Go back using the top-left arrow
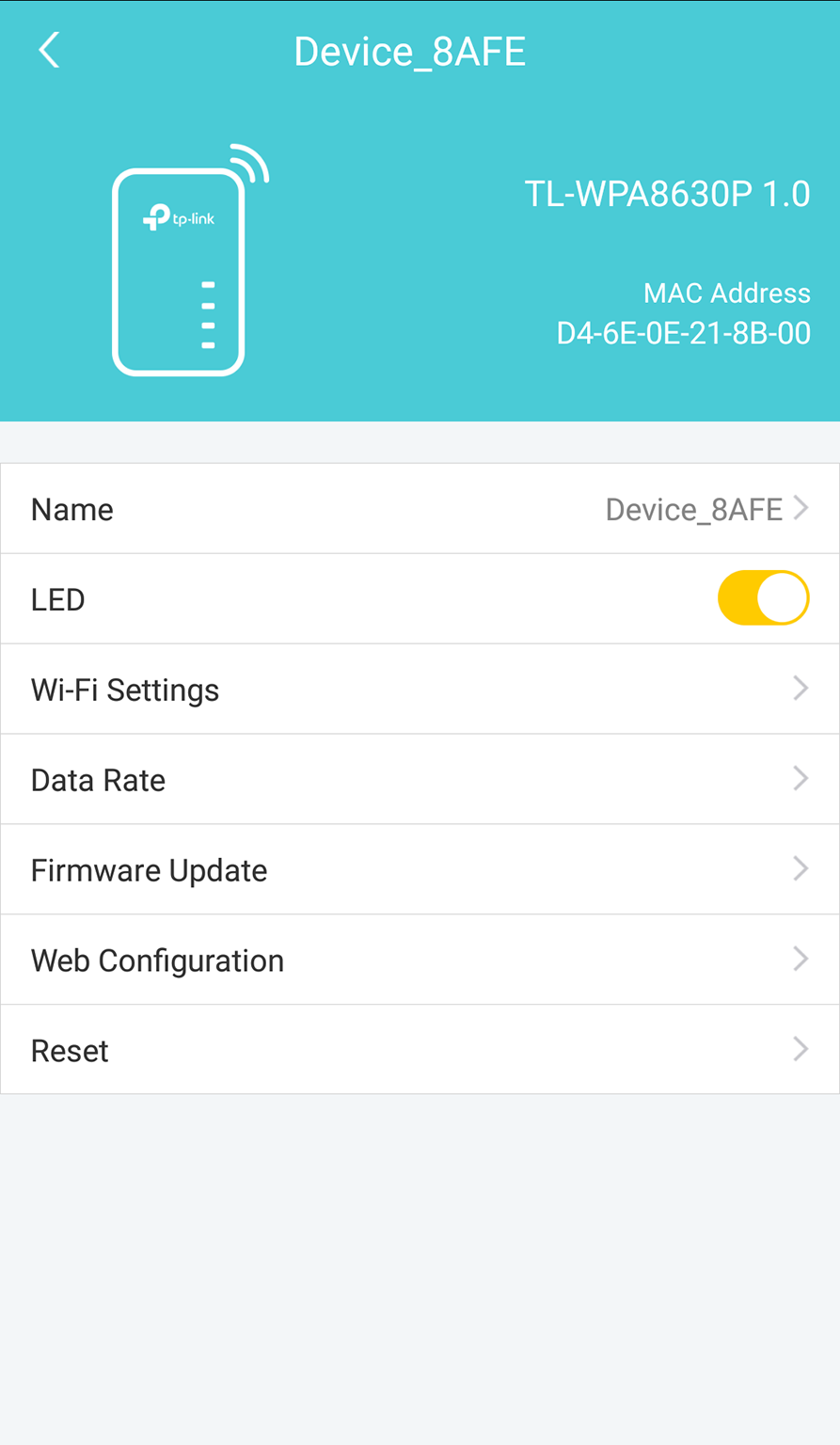This screenshot has height=1445, width=840. (49, 51)
